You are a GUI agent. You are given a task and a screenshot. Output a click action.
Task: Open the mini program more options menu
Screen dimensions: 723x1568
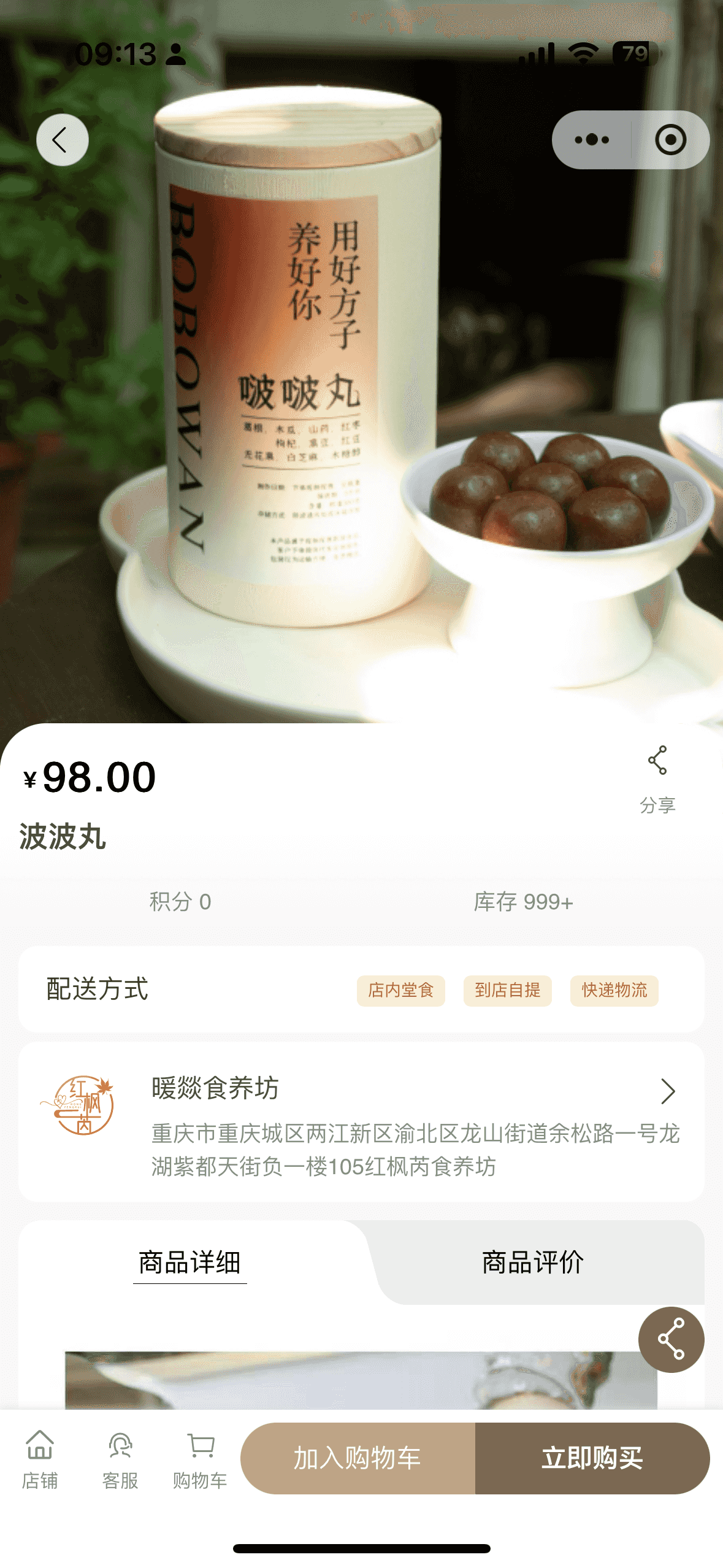592,140
